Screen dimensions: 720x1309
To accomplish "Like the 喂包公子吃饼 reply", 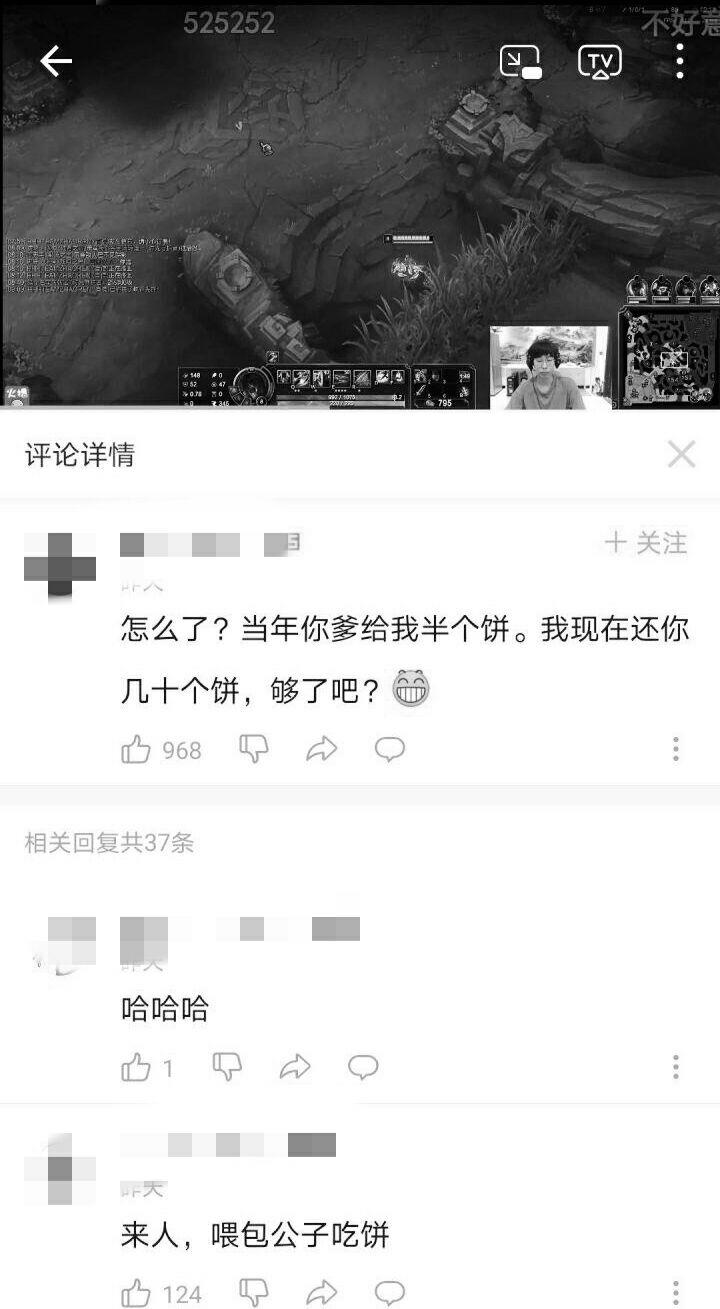I will [x=136, y=1293].
